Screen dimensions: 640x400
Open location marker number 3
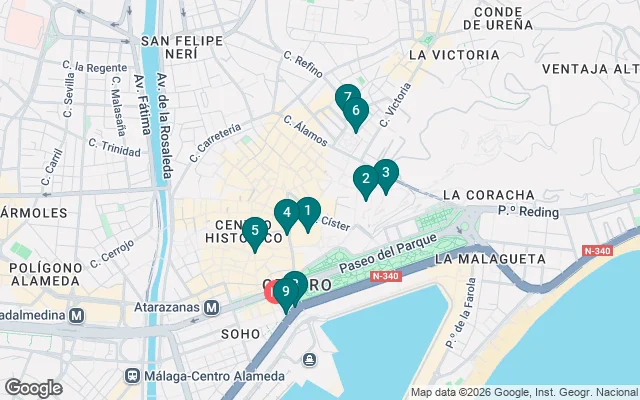386,172
